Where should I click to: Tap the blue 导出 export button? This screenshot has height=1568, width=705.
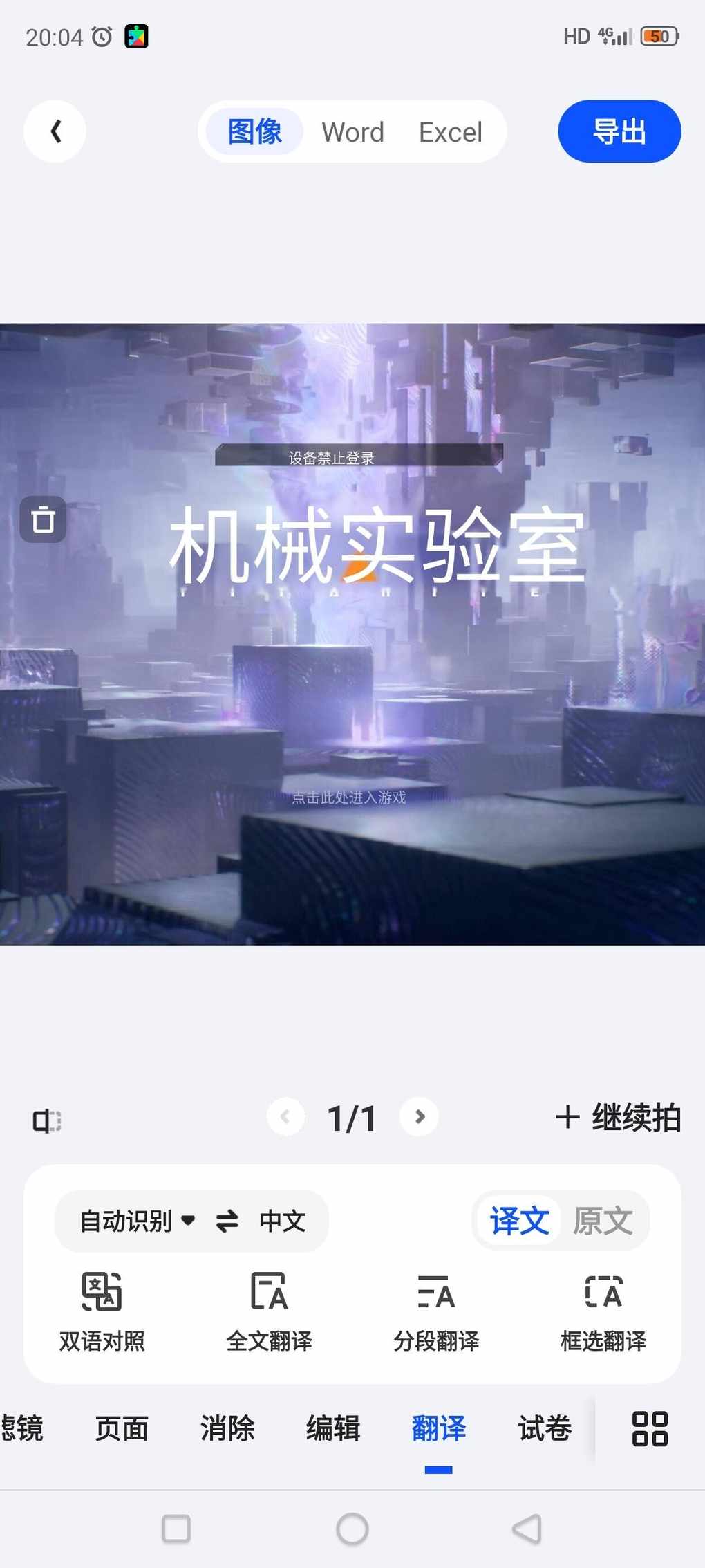[619, 131]
